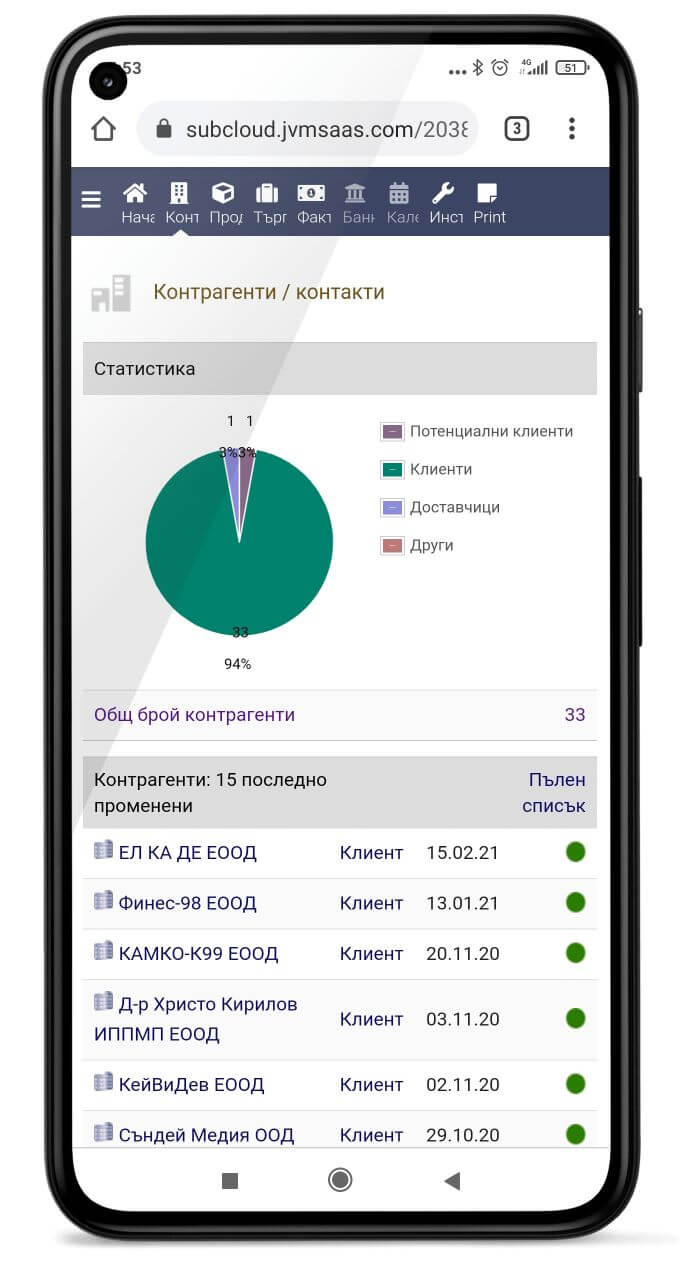This screenshot has width=685, height=1267.
Task: Open Д-р Христо Кирилов ИППМП ЕООД
Action: point(197,1018)
